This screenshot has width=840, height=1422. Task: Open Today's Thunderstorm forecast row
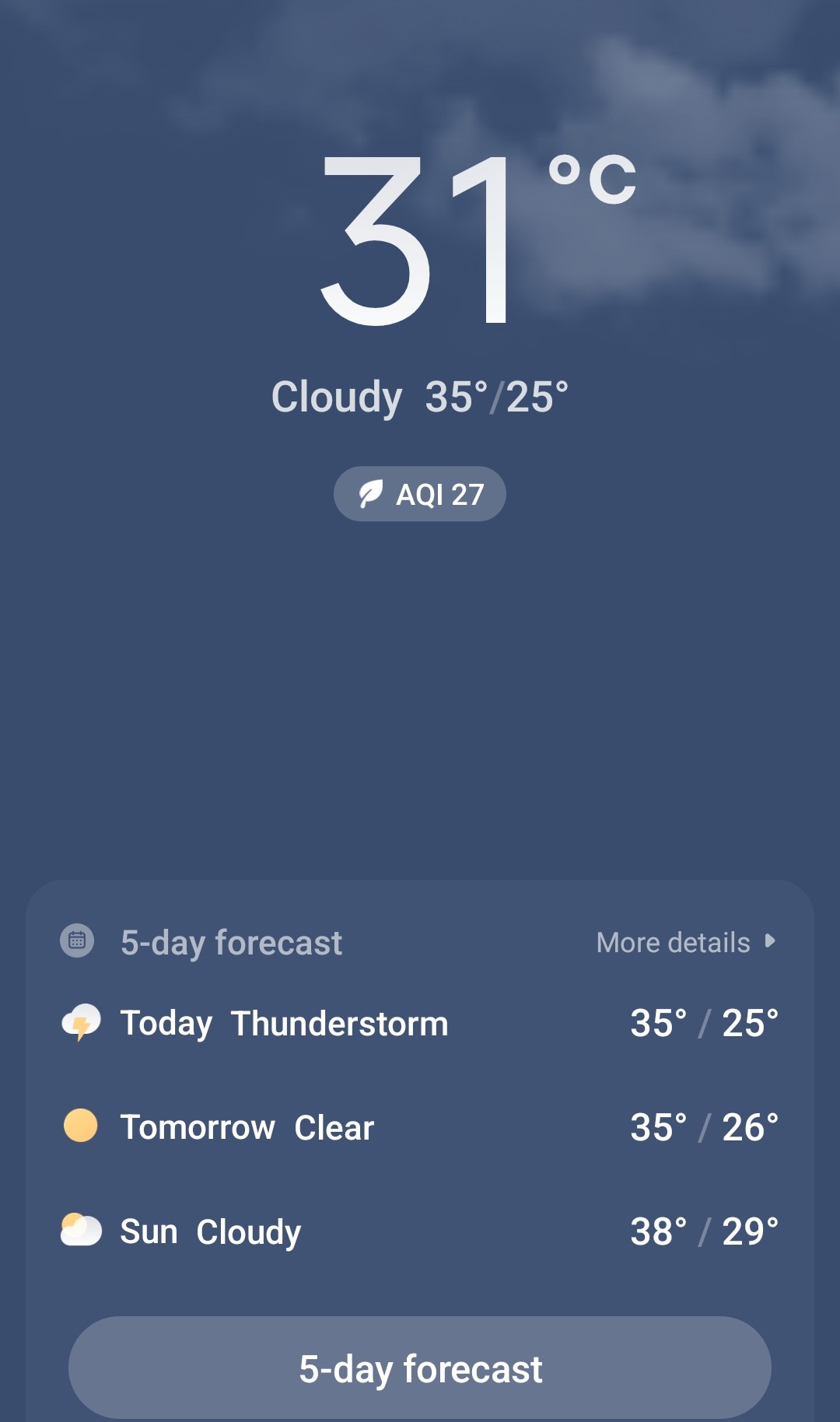[x=420, y=1023]
